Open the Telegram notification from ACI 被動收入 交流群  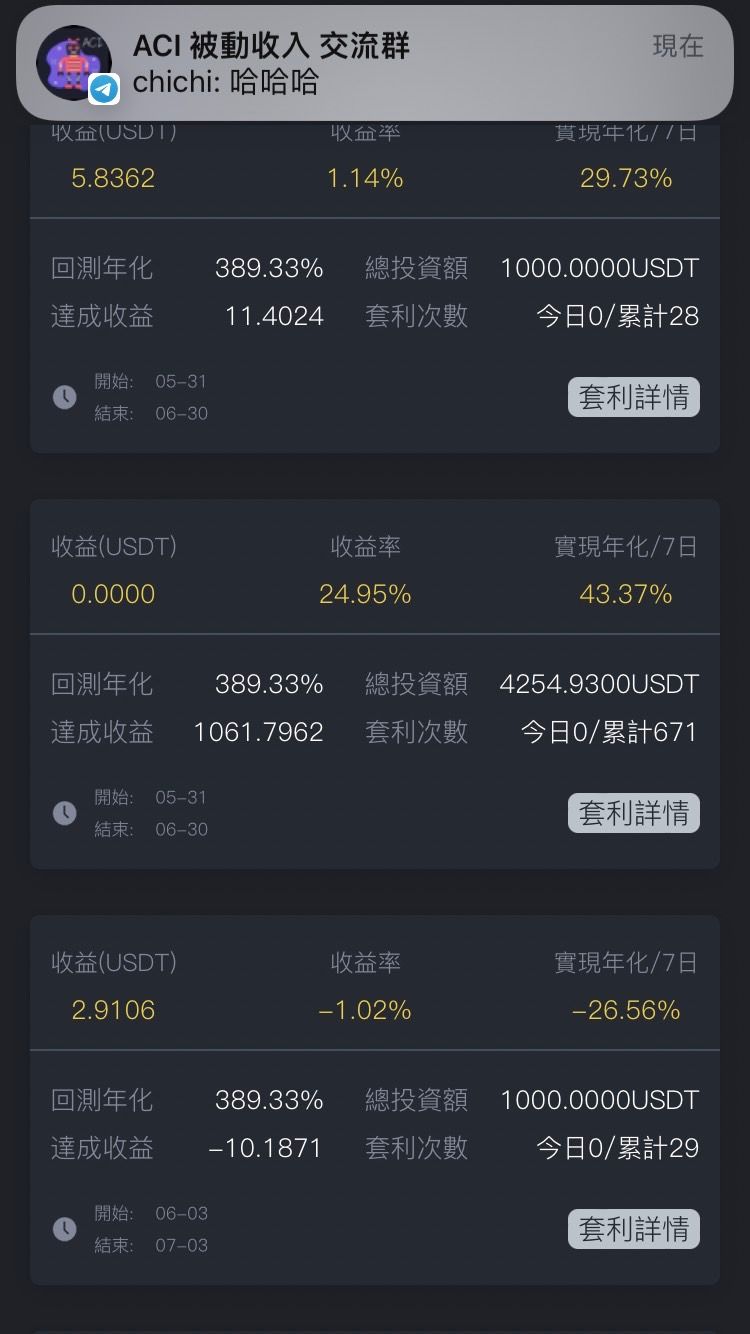(375, 63)
